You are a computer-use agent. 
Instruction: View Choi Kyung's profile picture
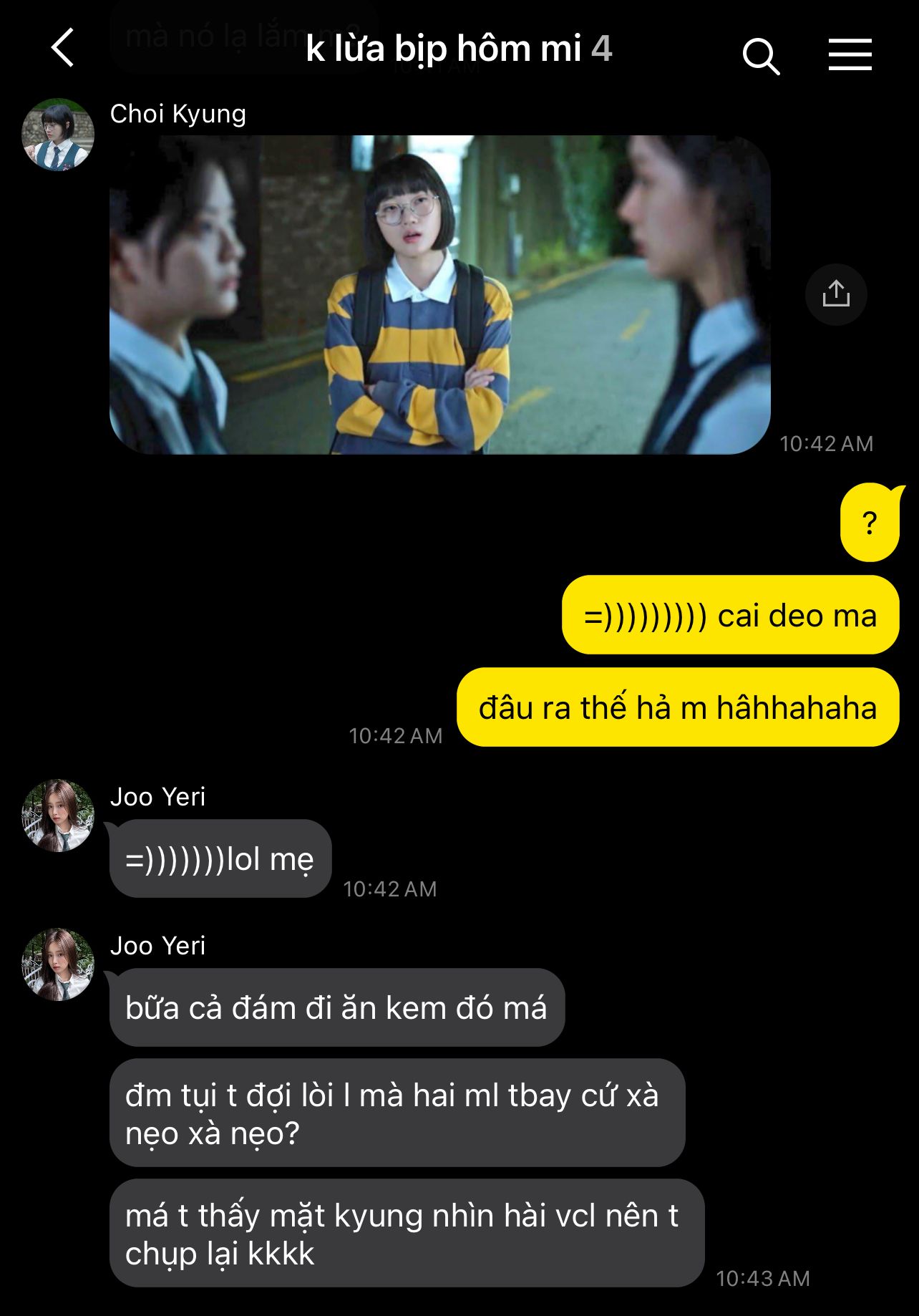pos(58,135)
